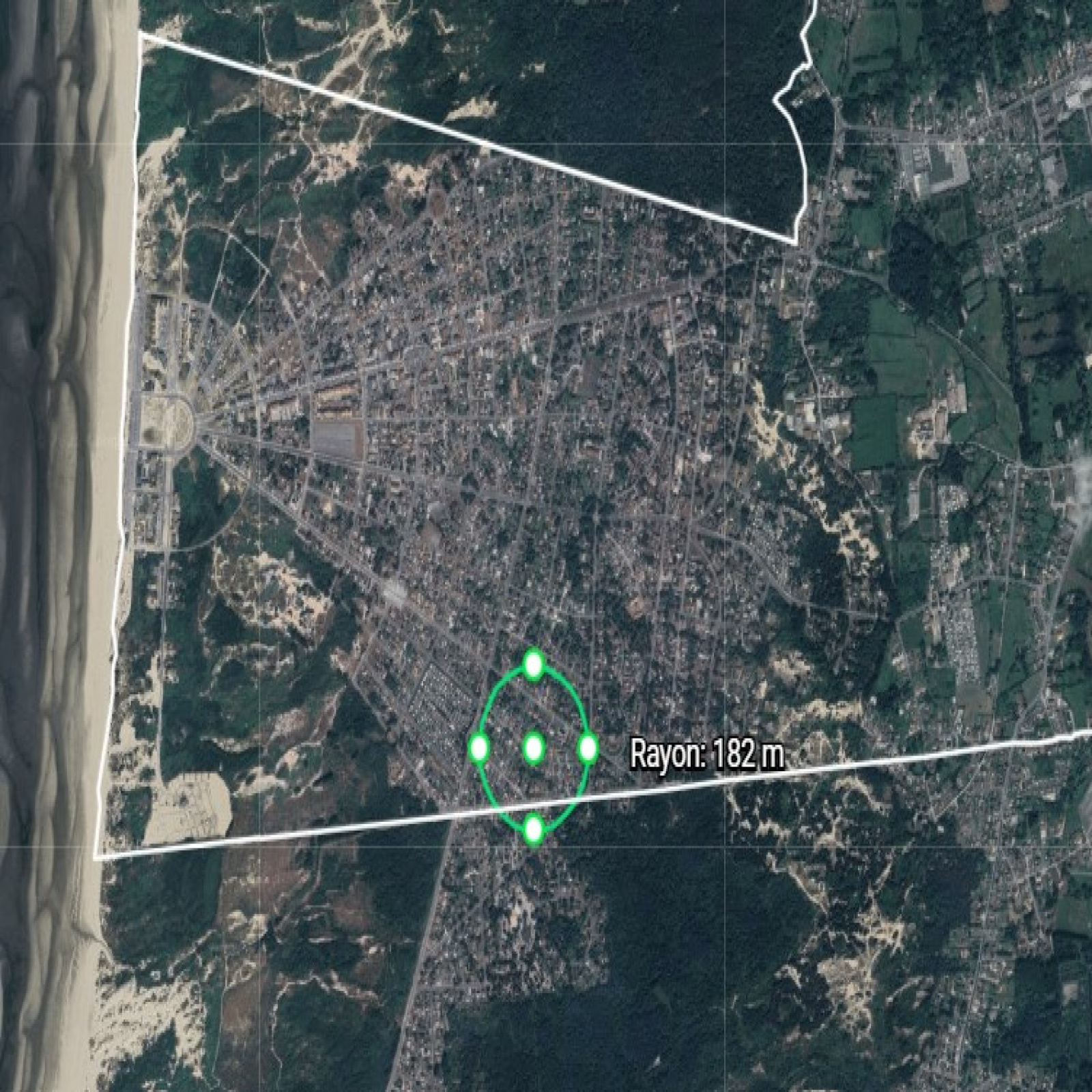The image size is (1092, 1092).
Task: Select the center handle of the green circle
Action: click(x=534, y=747)
